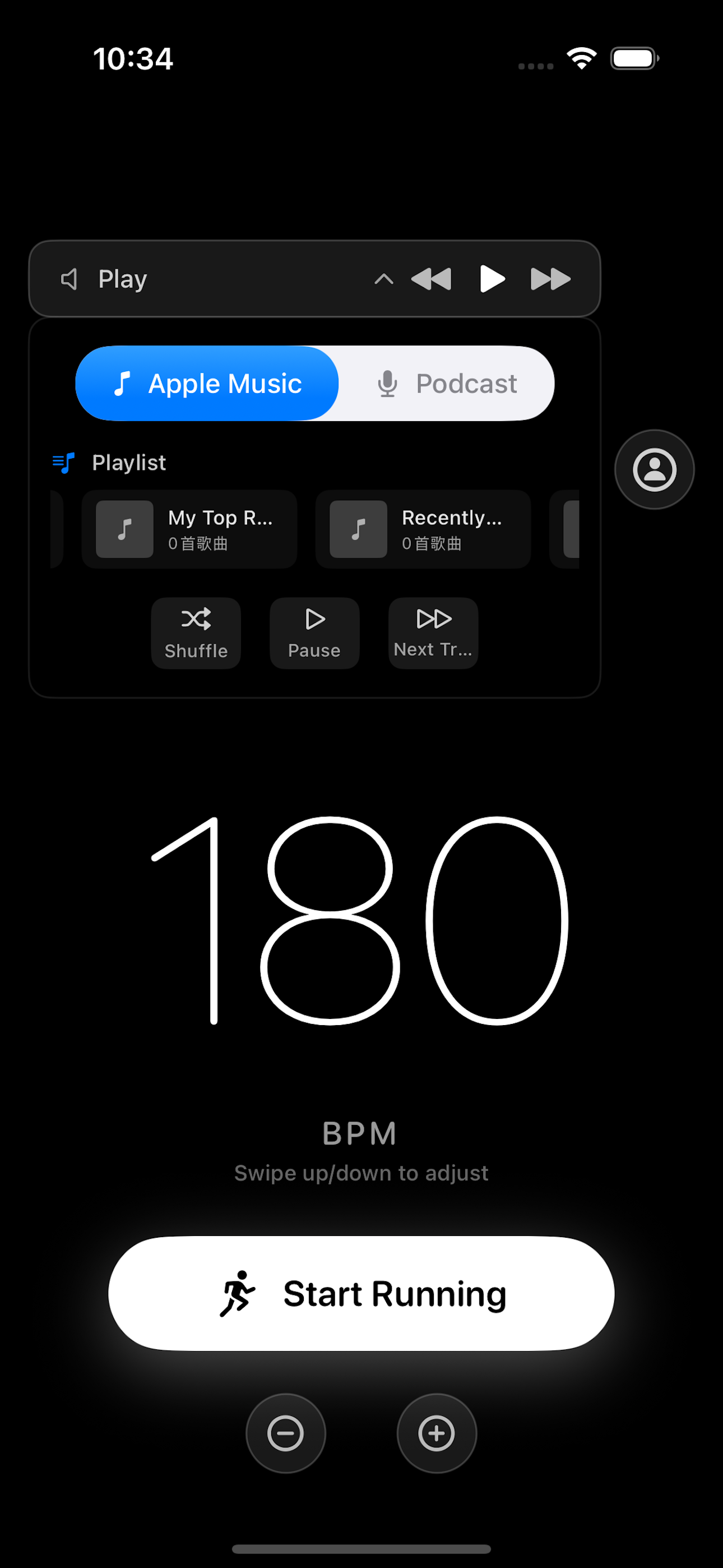Tap the Next Track skip icon

[433, 633]
